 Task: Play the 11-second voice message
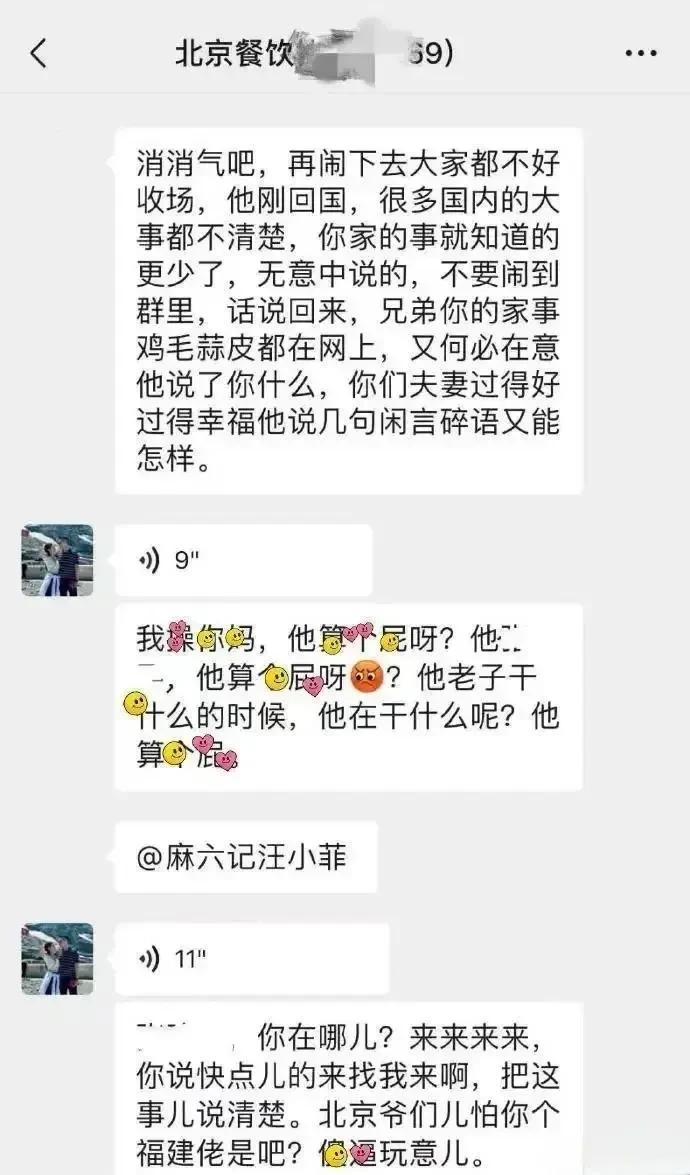[x=251, y=959]
